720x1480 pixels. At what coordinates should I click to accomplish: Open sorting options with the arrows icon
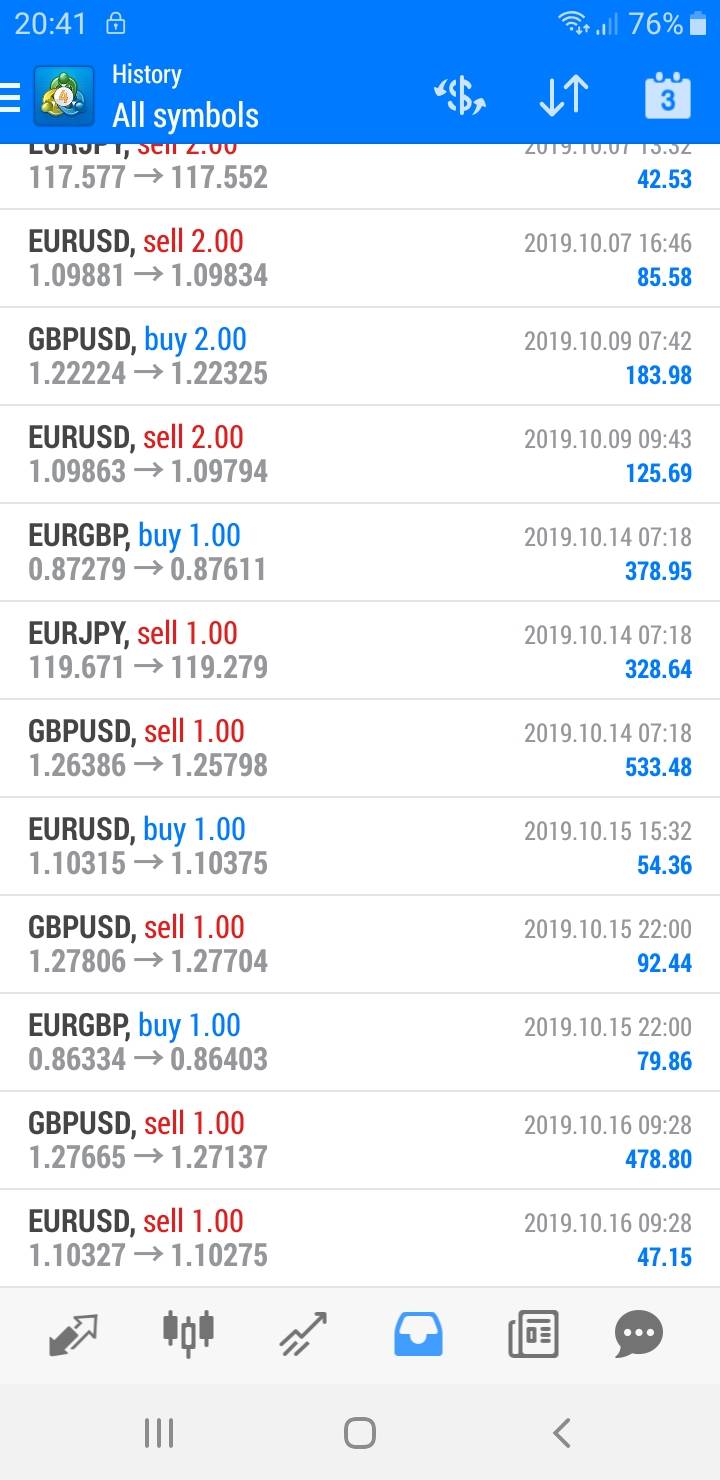(x=562, y=93)
